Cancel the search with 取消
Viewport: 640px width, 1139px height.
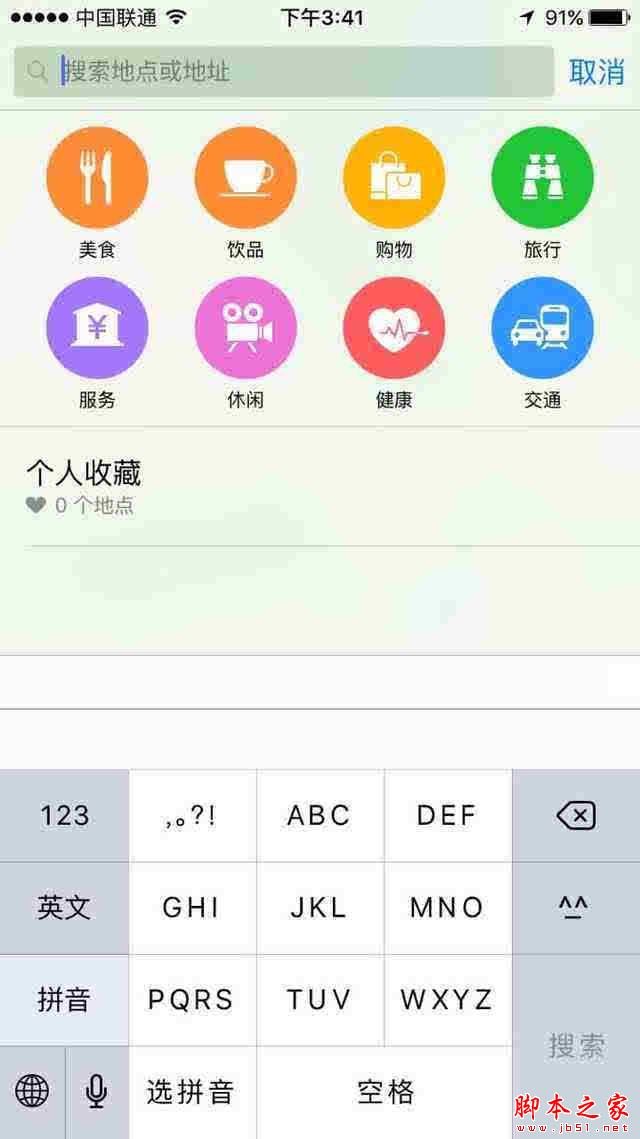(x=596, y=72)
